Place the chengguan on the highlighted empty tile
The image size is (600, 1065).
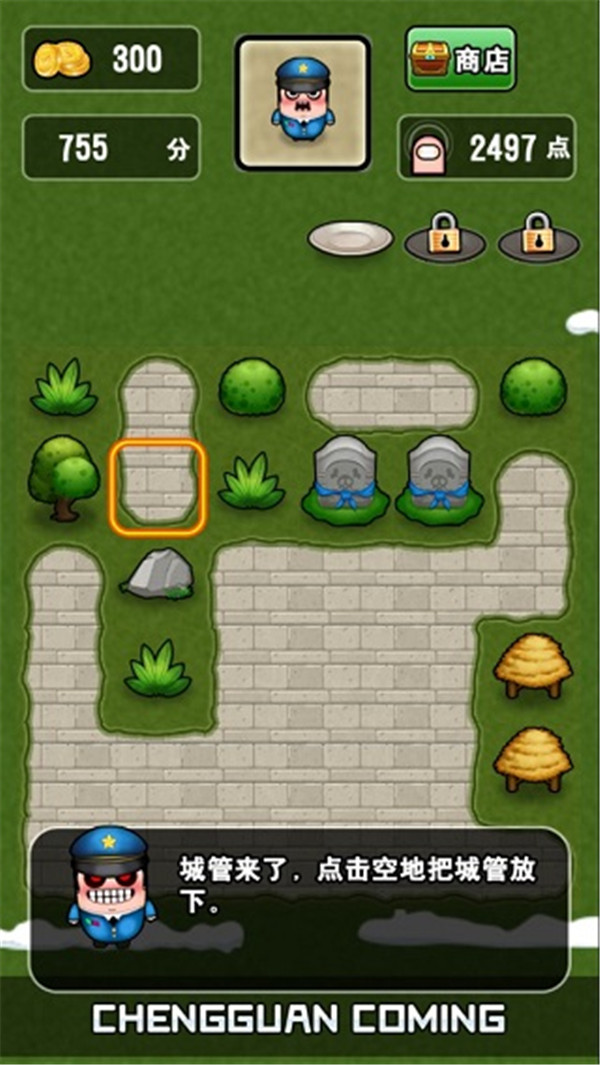pos(157,486)
